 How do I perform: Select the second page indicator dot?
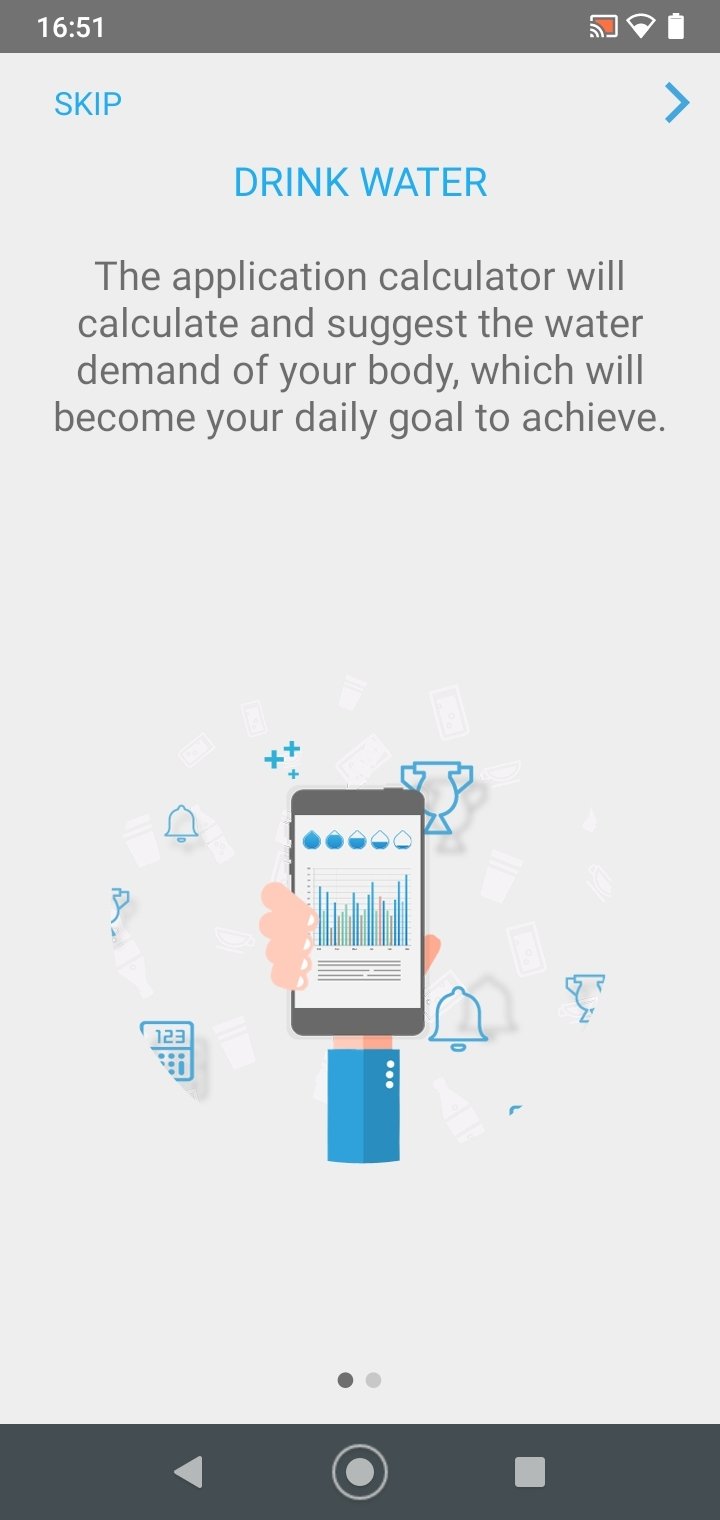373,1380
